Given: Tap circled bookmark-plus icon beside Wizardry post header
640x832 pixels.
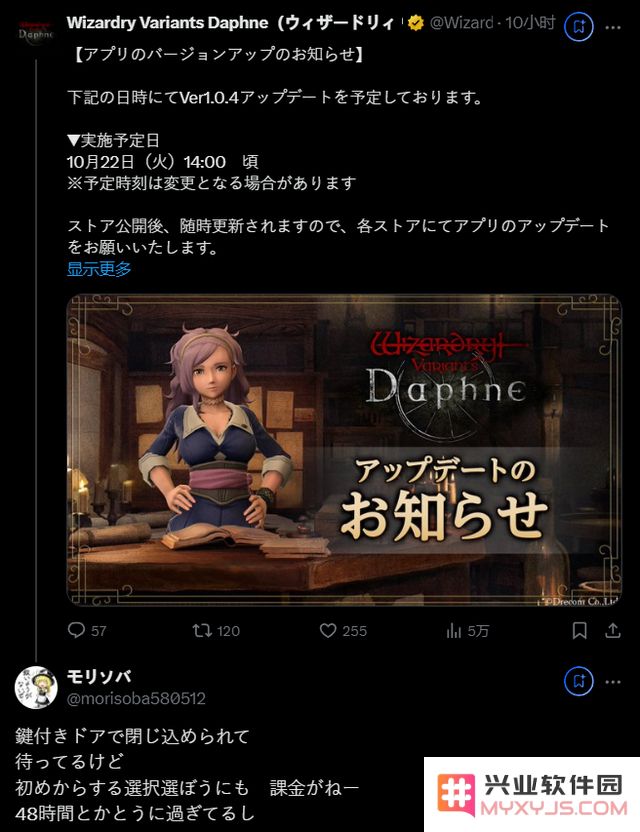Looking at the screenshot, I should [x=578, y=26].
